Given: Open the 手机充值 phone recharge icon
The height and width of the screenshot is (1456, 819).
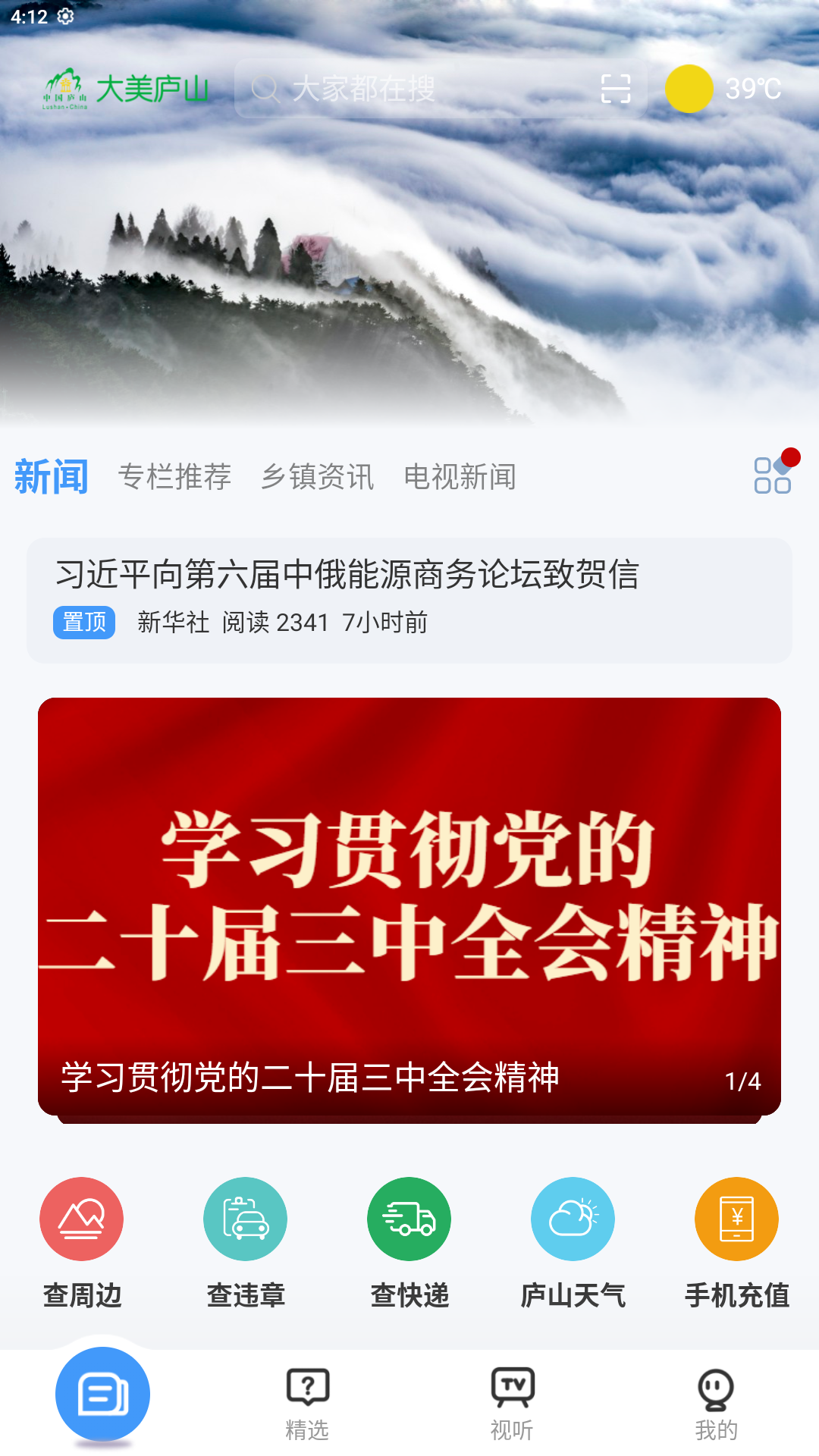Looking at the screenshot, I should pos(735,1219).
